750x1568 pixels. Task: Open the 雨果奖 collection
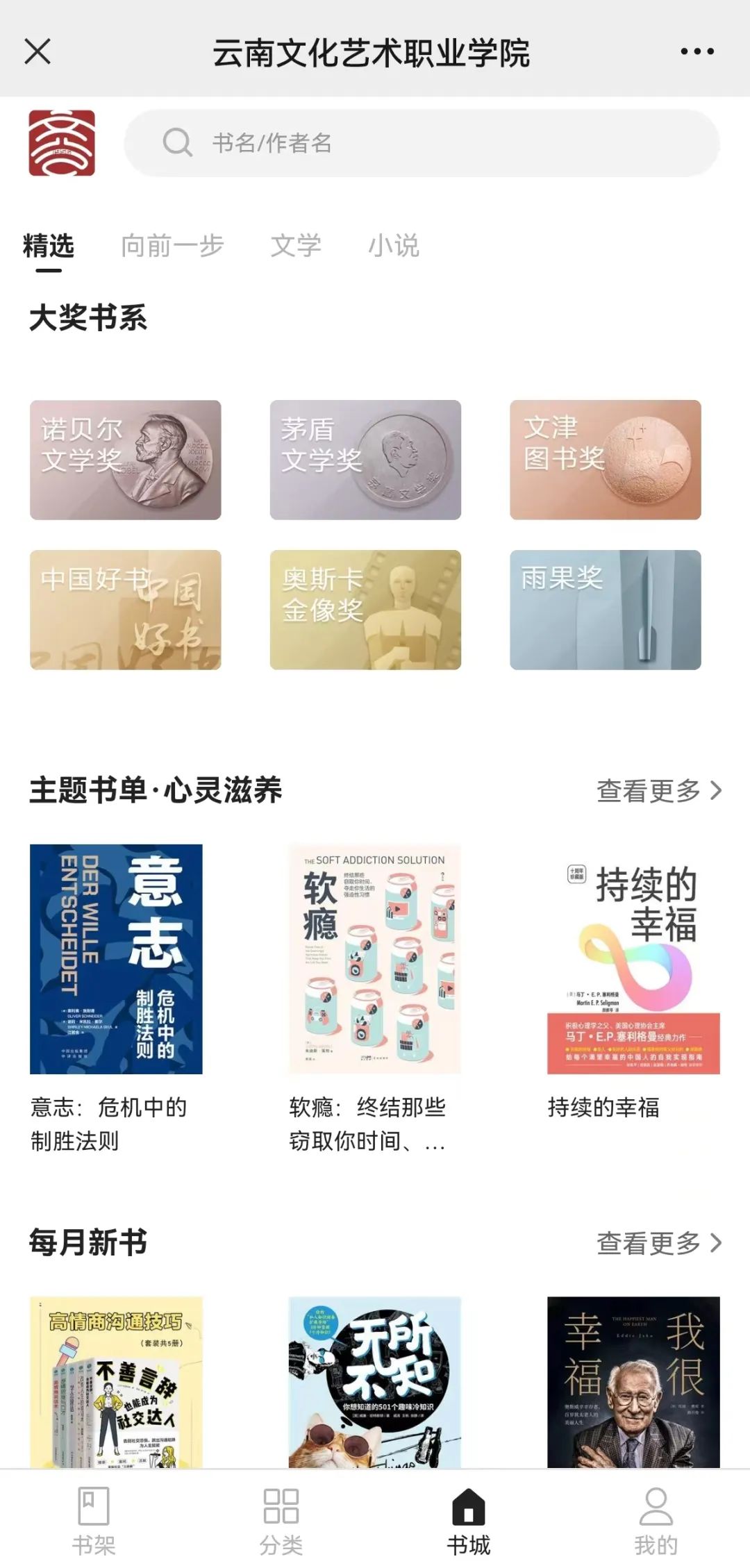(606, 610)
